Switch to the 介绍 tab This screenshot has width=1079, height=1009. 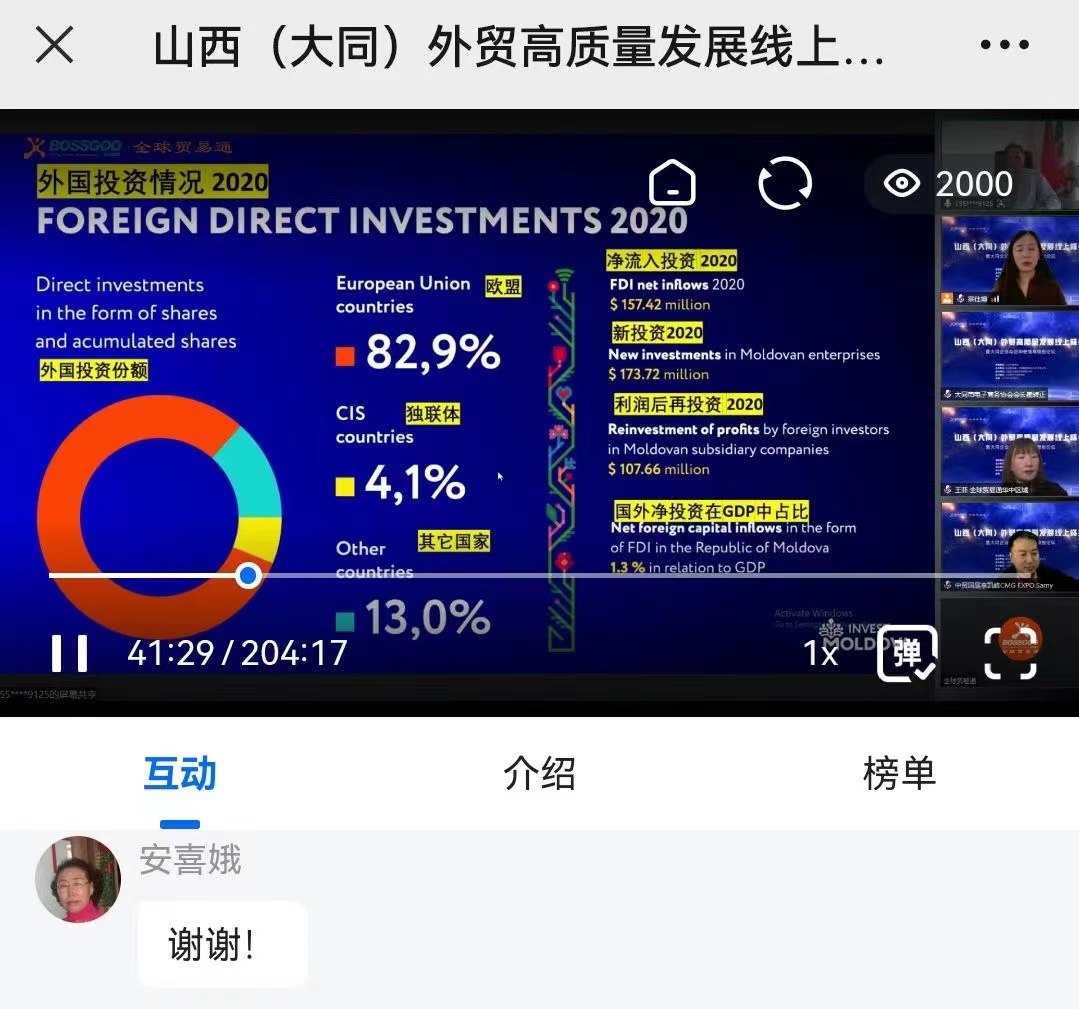pos(540,774)
